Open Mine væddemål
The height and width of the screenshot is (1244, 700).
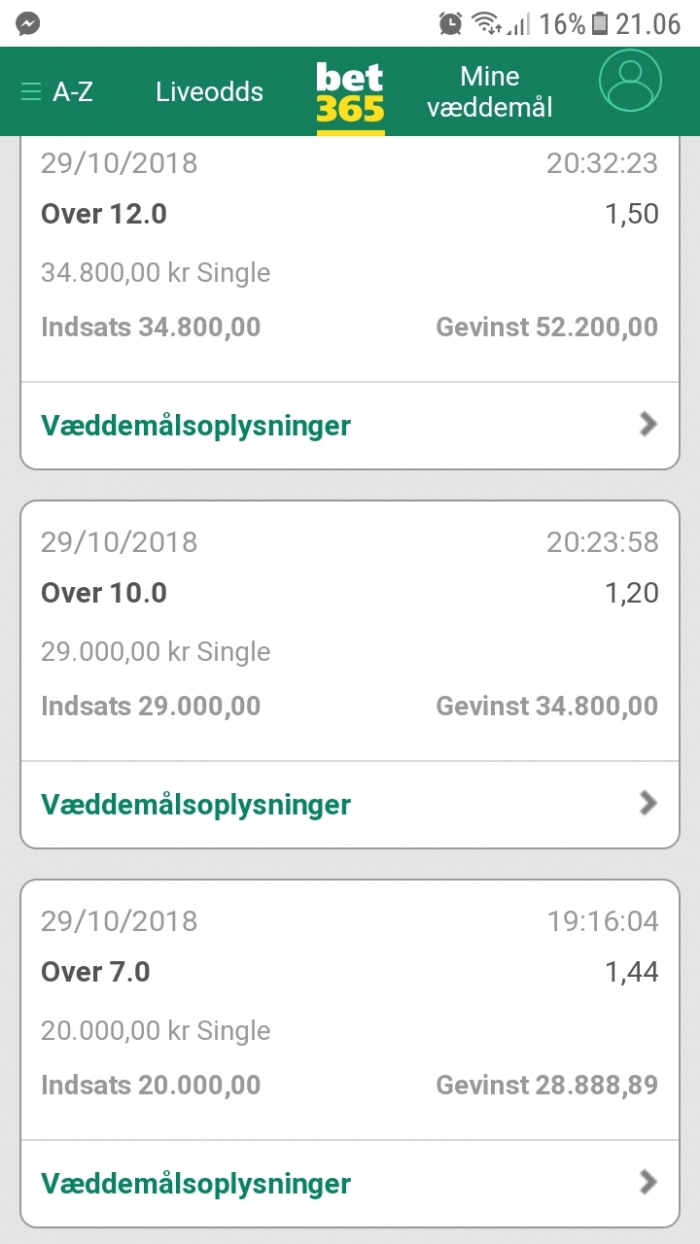pyautogui.click(x=489, y=92)
